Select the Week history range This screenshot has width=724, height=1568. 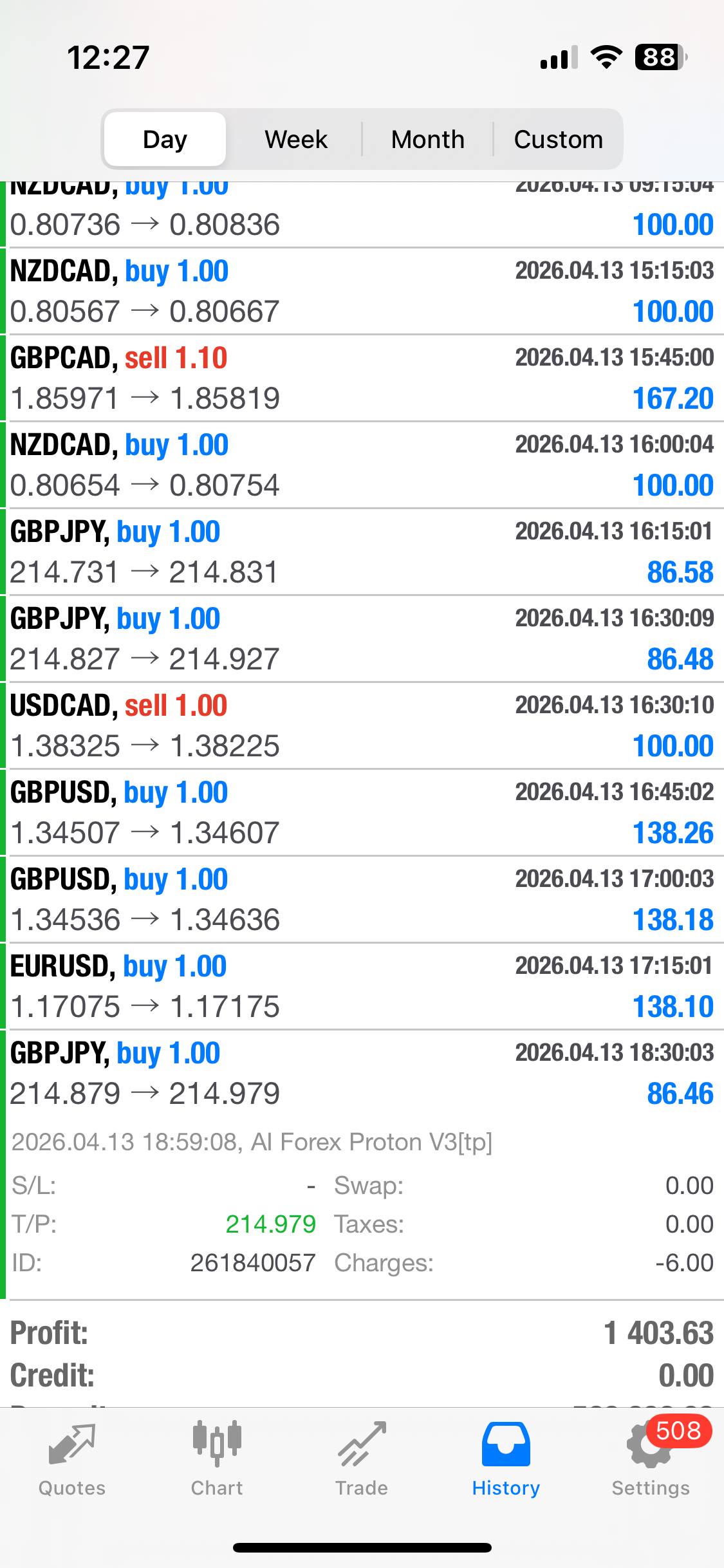(296, 140)
